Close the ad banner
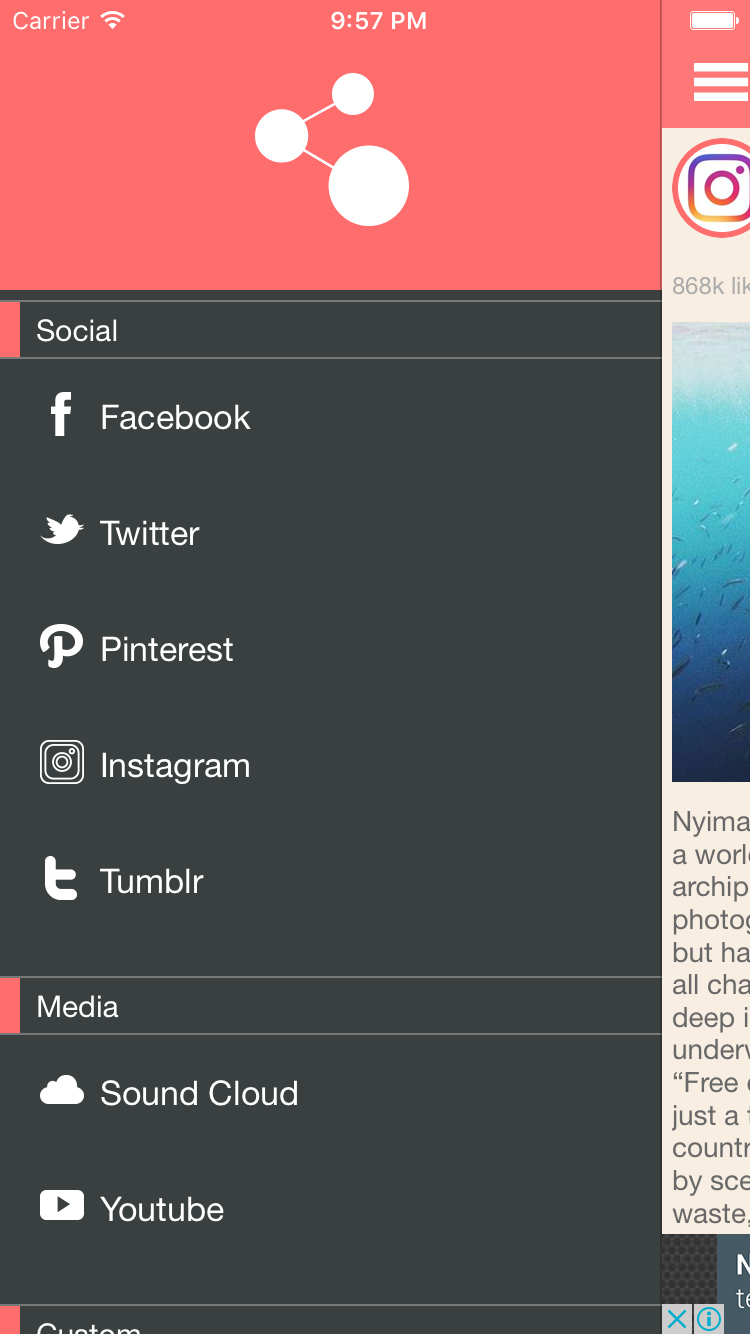 (677, 1319)
